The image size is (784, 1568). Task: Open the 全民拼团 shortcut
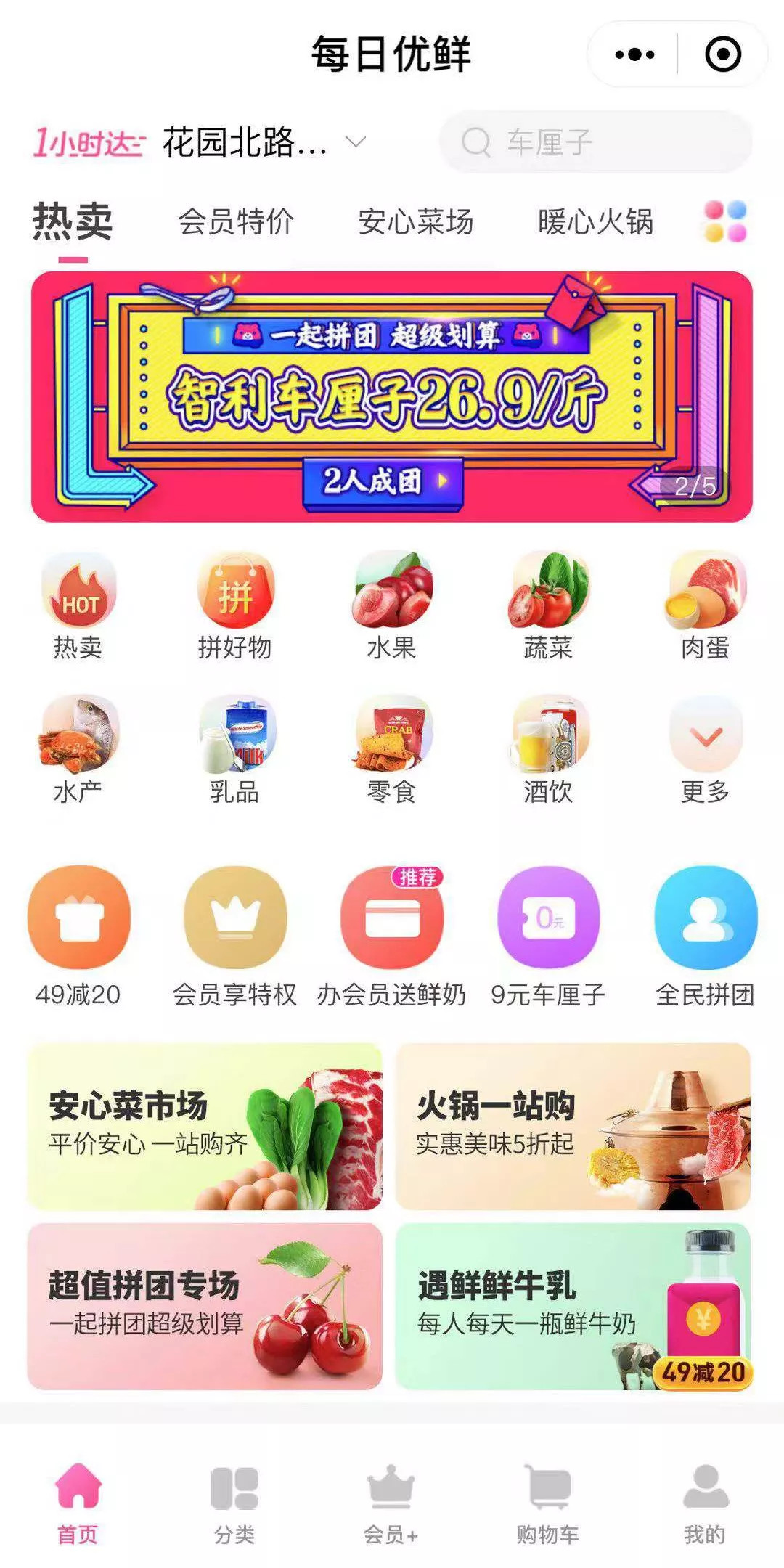click(x=705, y=936)
